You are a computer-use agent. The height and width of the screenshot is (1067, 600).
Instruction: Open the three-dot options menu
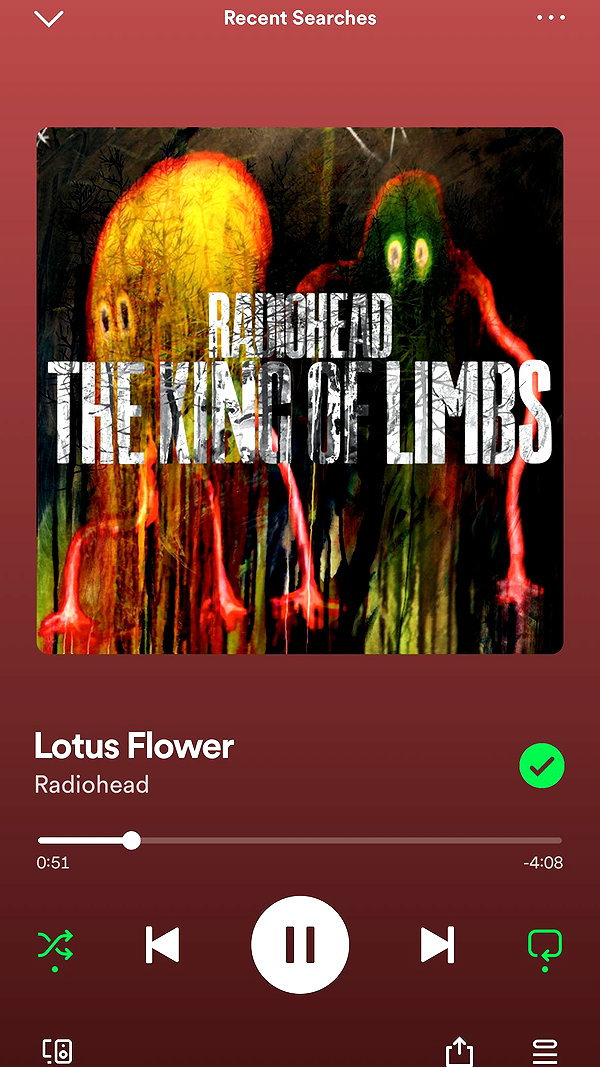pyautogui.click(x=550, y=18)
